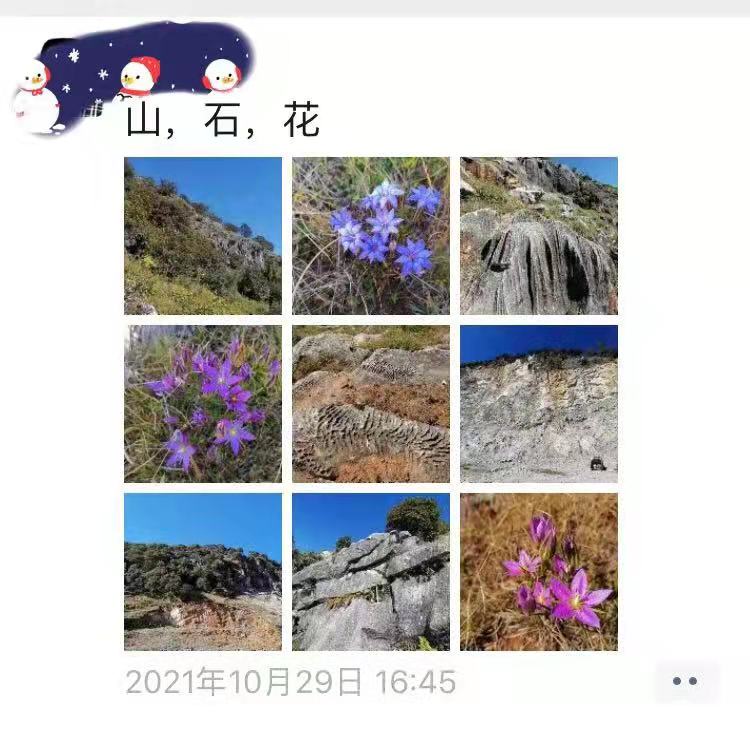View the grey cliff face with small vehicle
The width and height of the screenshot is (750, 733).
(x=539, y=404)
